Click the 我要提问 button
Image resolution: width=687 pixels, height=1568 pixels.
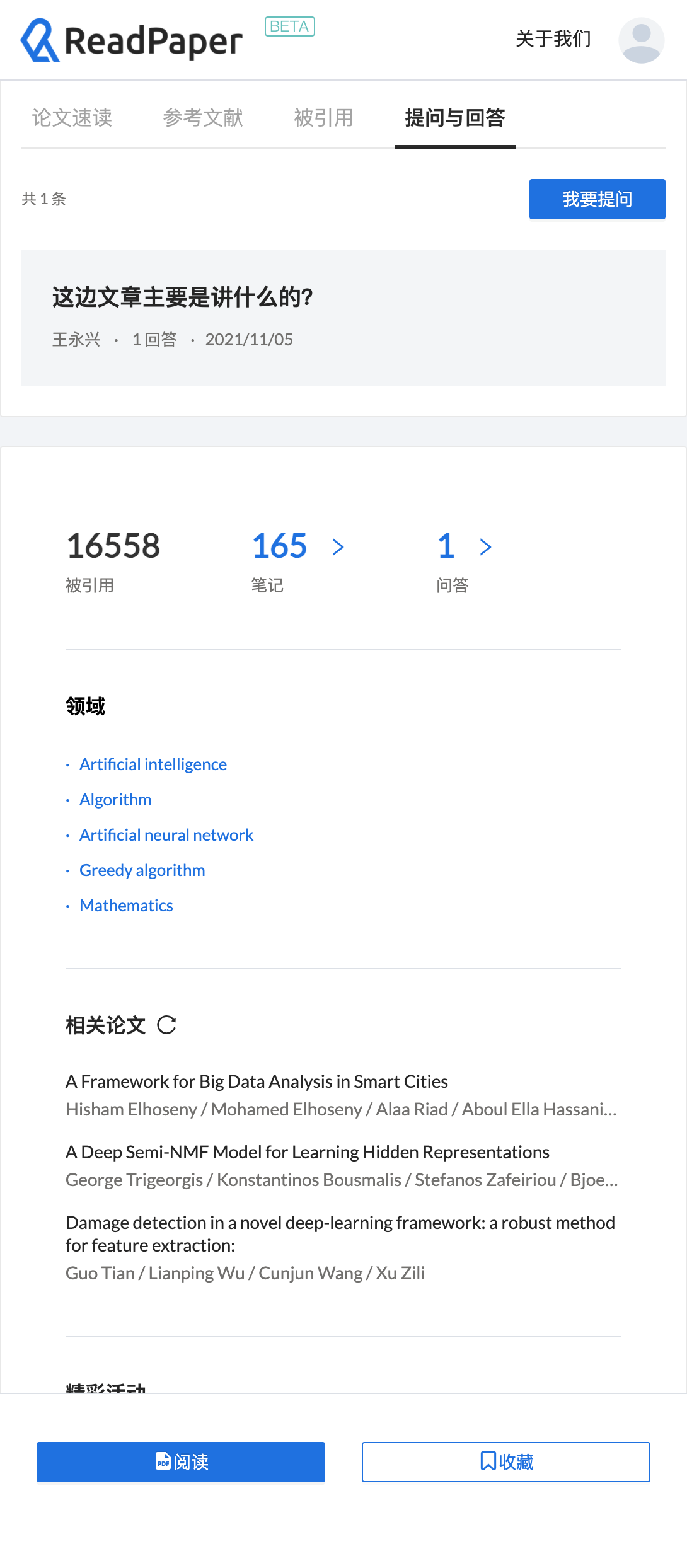point(597,199)
